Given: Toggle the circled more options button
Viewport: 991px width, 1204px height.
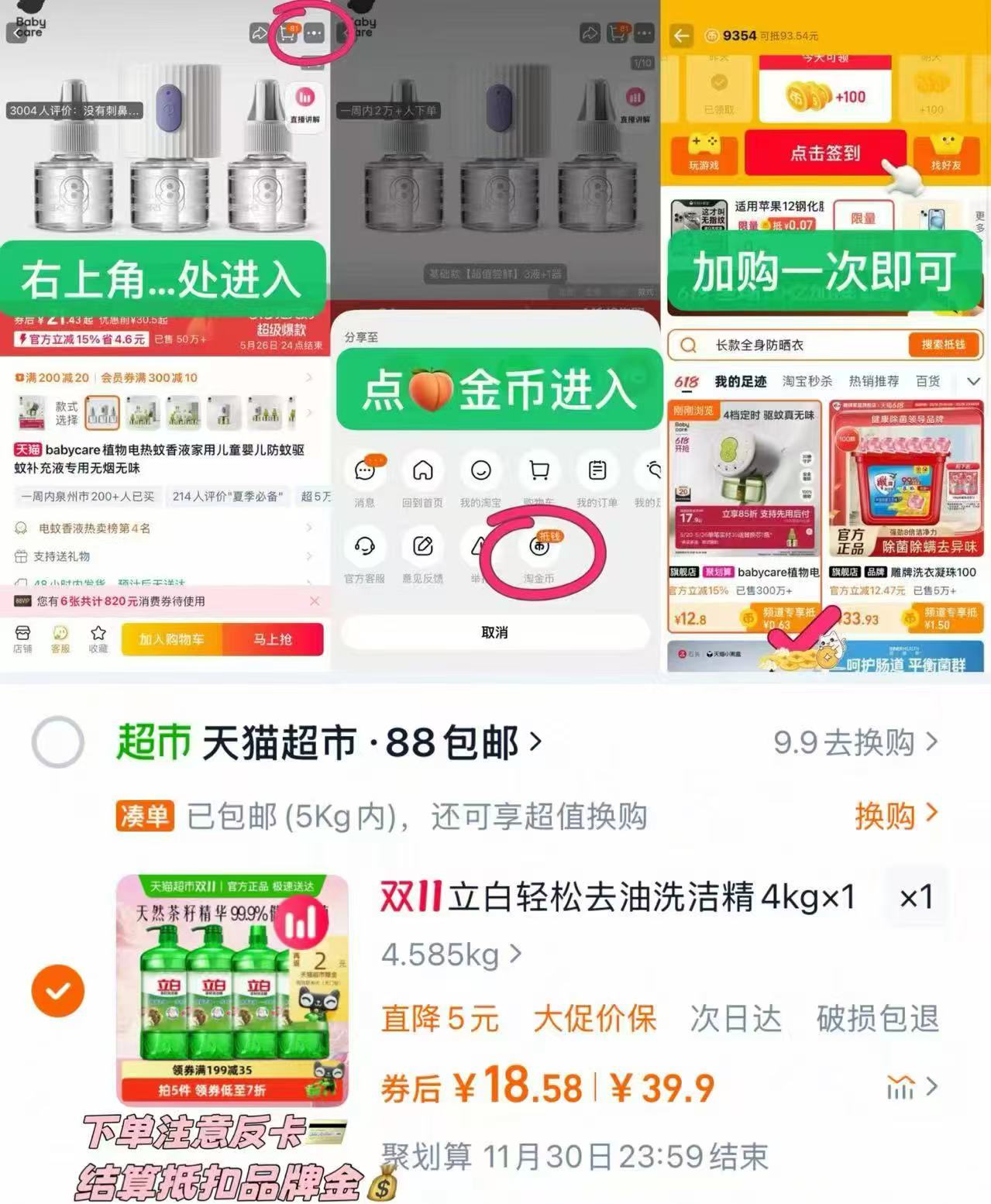Looking at the screenshot, I should 314,35.
